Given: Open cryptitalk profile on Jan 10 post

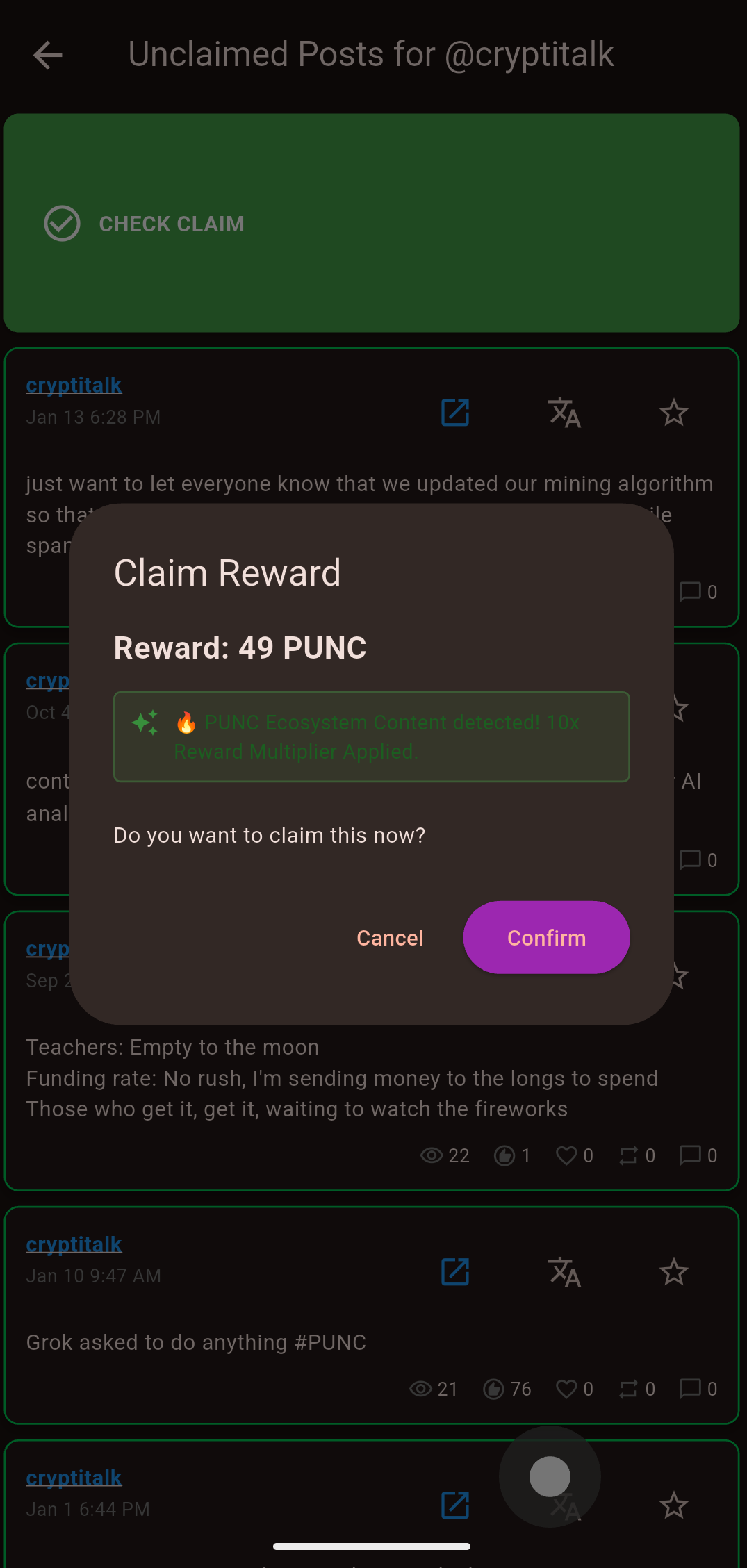Looking at the screenshot, I should click(x=74, y=1244).
